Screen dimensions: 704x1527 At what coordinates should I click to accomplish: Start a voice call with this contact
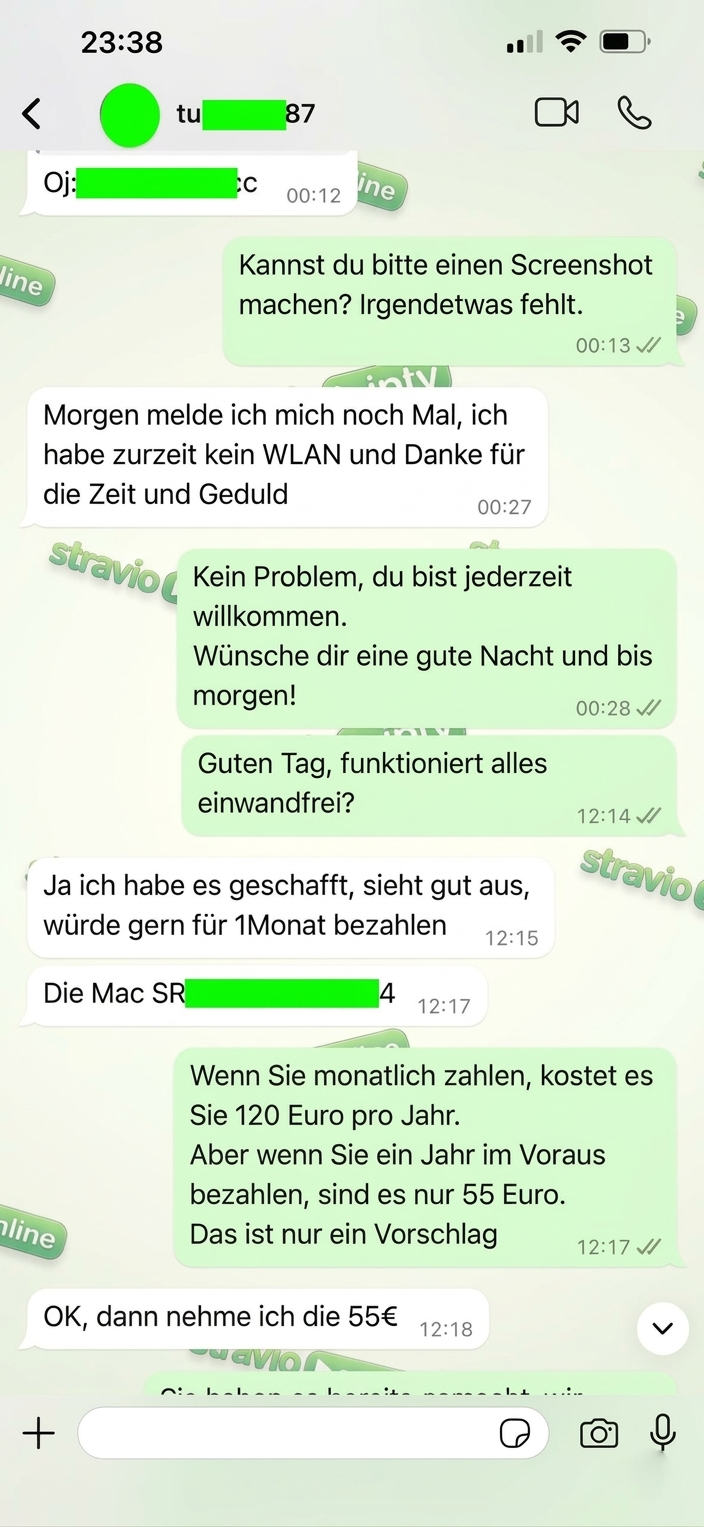point(634,113)
